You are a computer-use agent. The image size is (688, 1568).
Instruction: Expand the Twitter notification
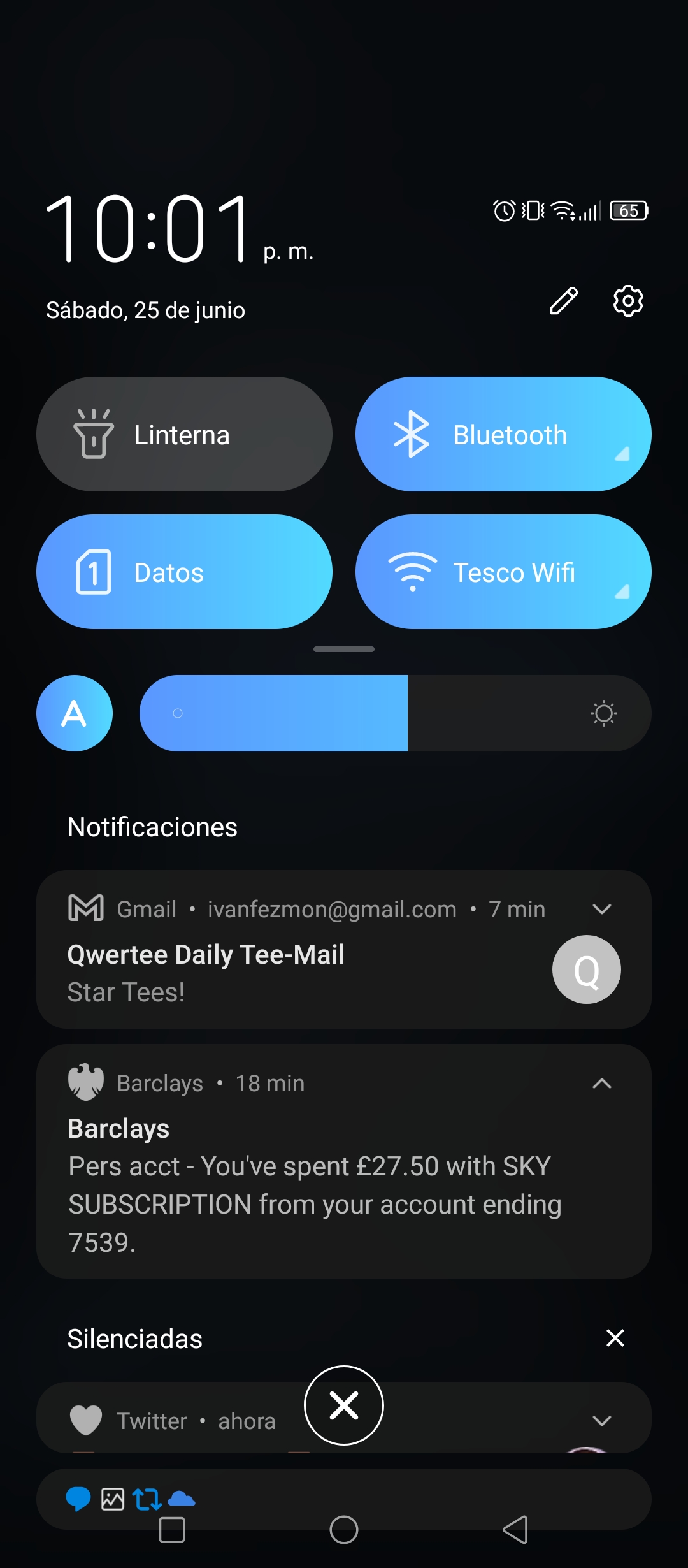point(602,1421)
